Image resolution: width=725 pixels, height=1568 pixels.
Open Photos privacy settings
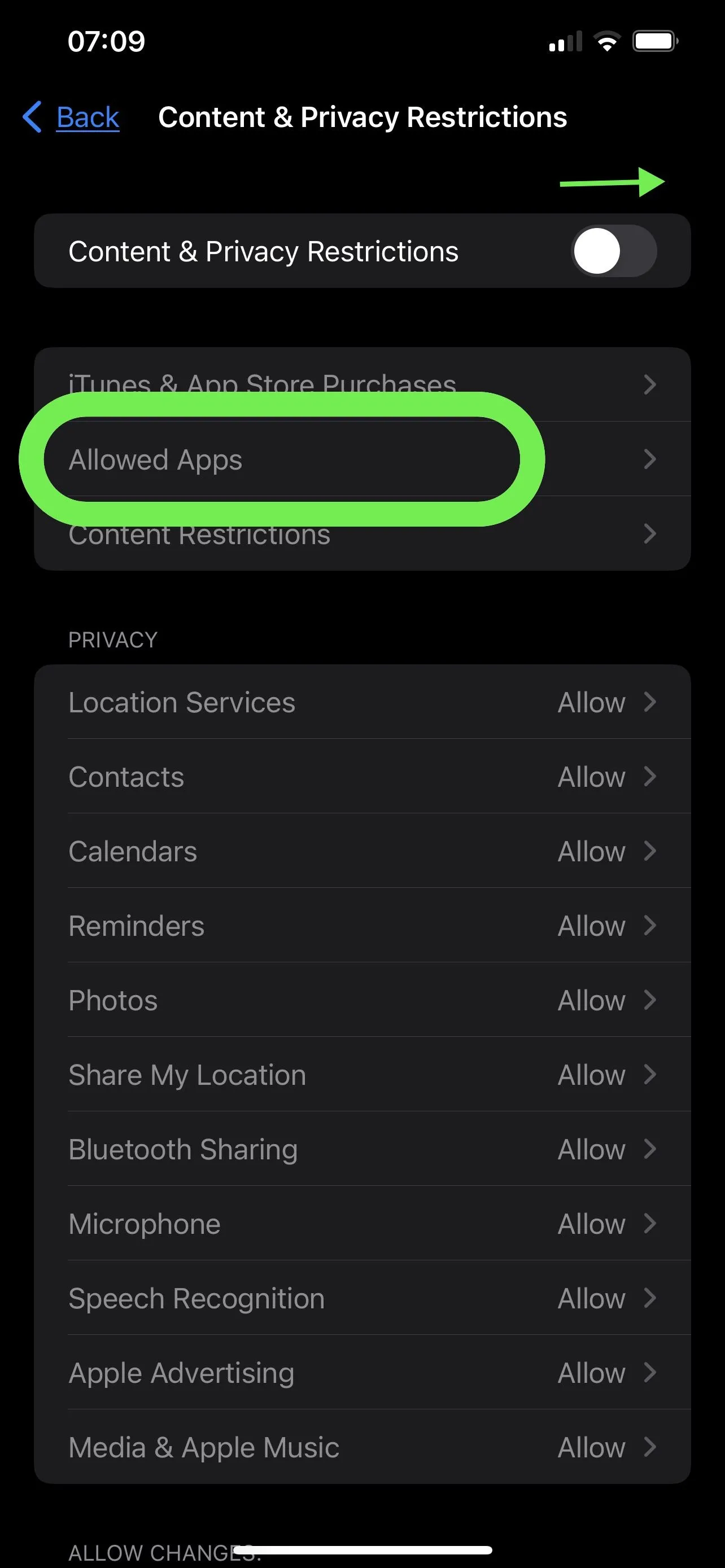[x=361, y=1000]
